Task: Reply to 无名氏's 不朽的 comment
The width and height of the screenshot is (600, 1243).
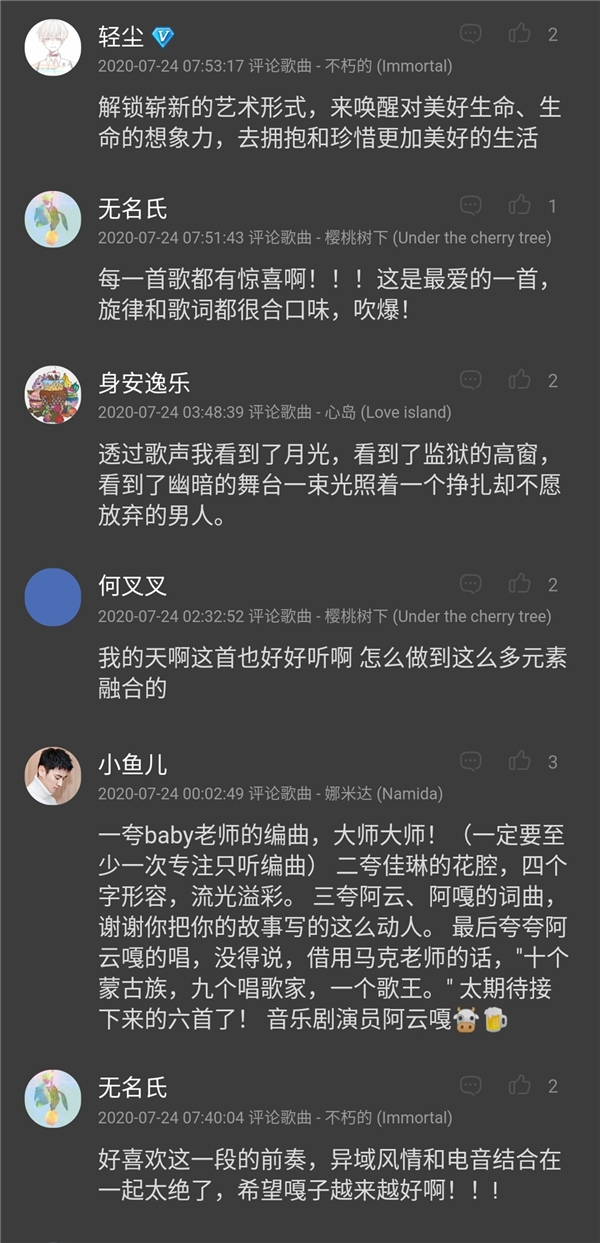Action: [x=470, y=1085]
